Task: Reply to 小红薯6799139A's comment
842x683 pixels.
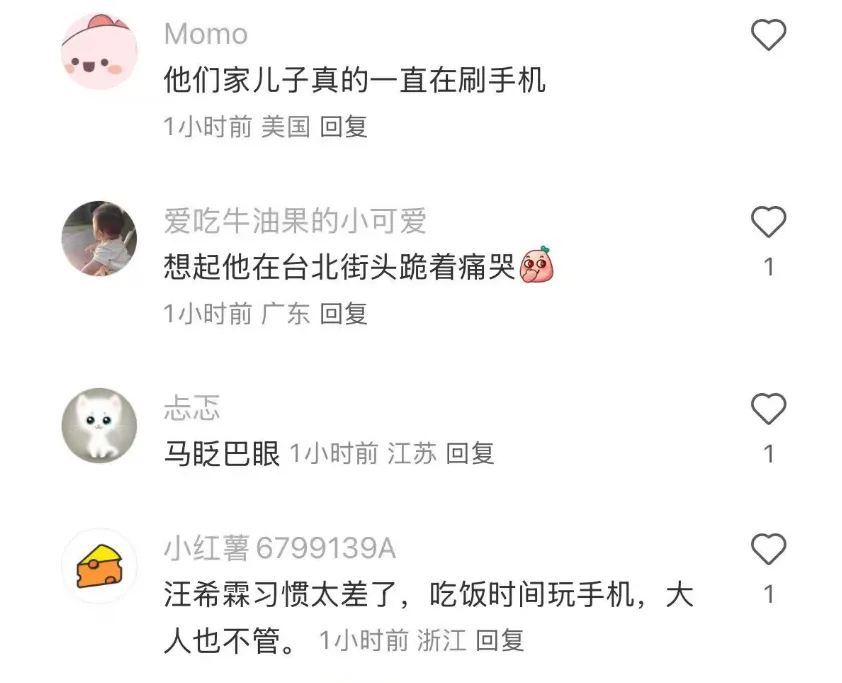Action: click(499, 641)
